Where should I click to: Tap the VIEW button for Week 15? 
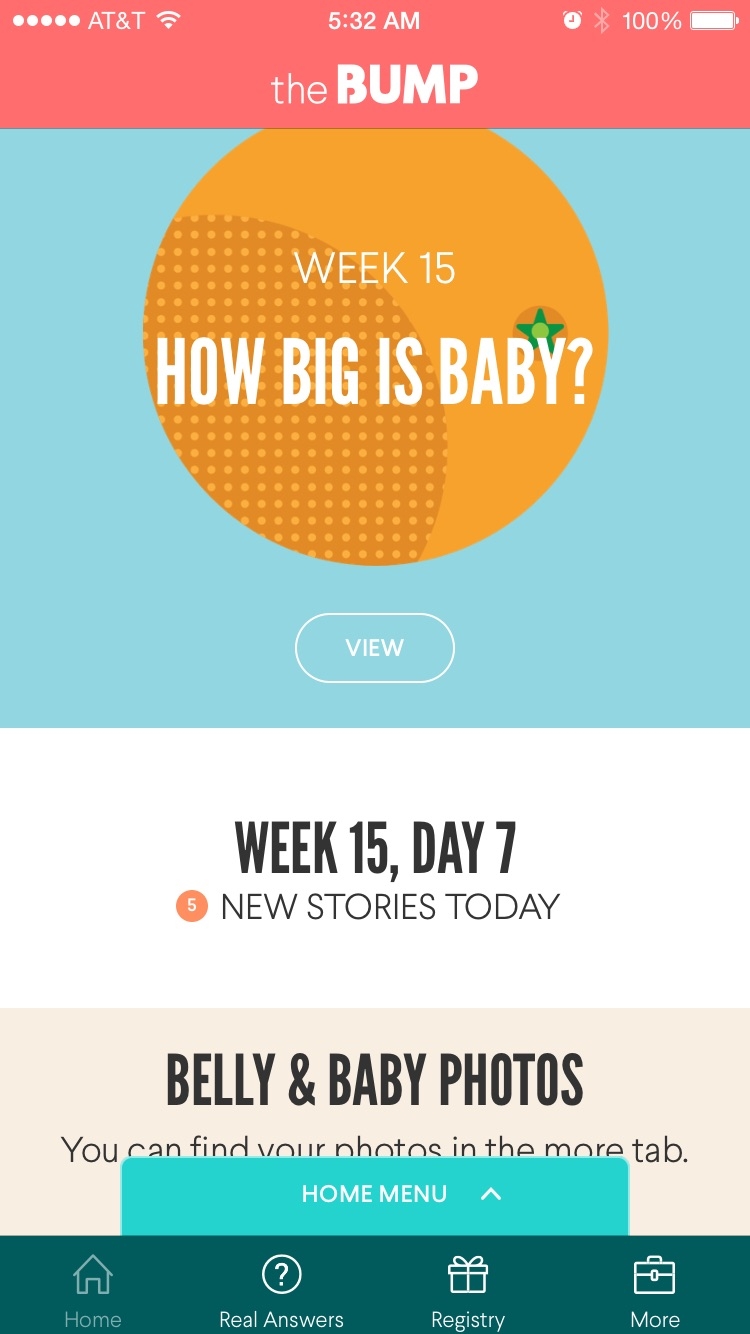pos(374,648)
